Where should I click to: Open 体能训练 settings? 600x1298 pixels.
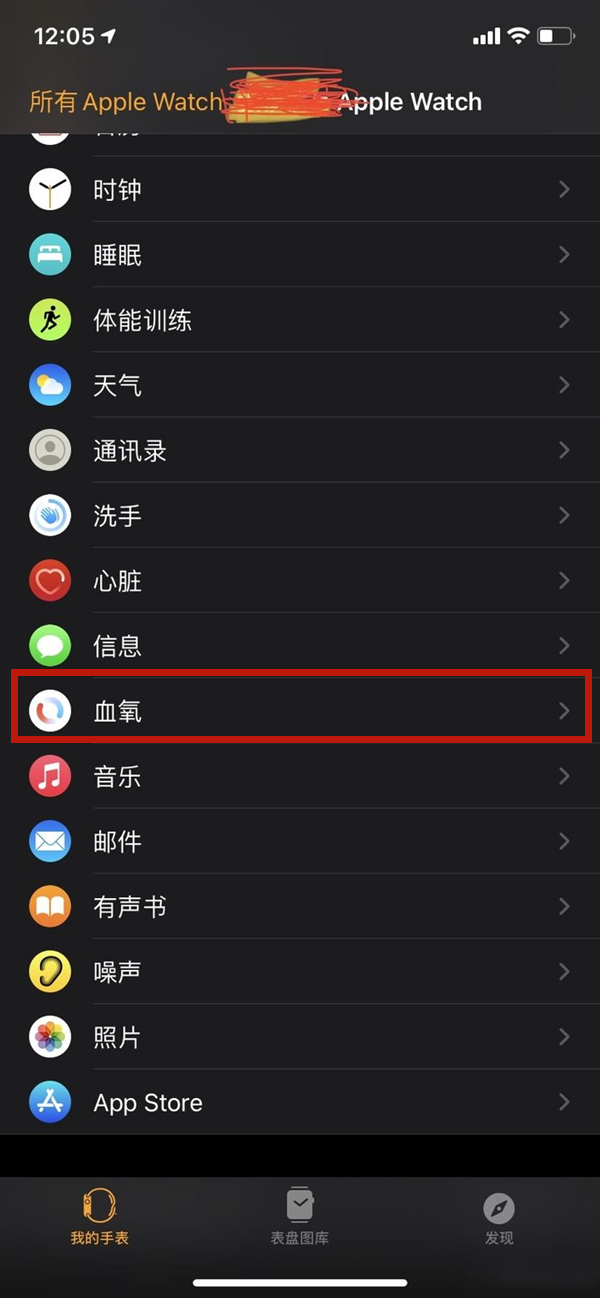pyautogui.click(x=300, y=320)
